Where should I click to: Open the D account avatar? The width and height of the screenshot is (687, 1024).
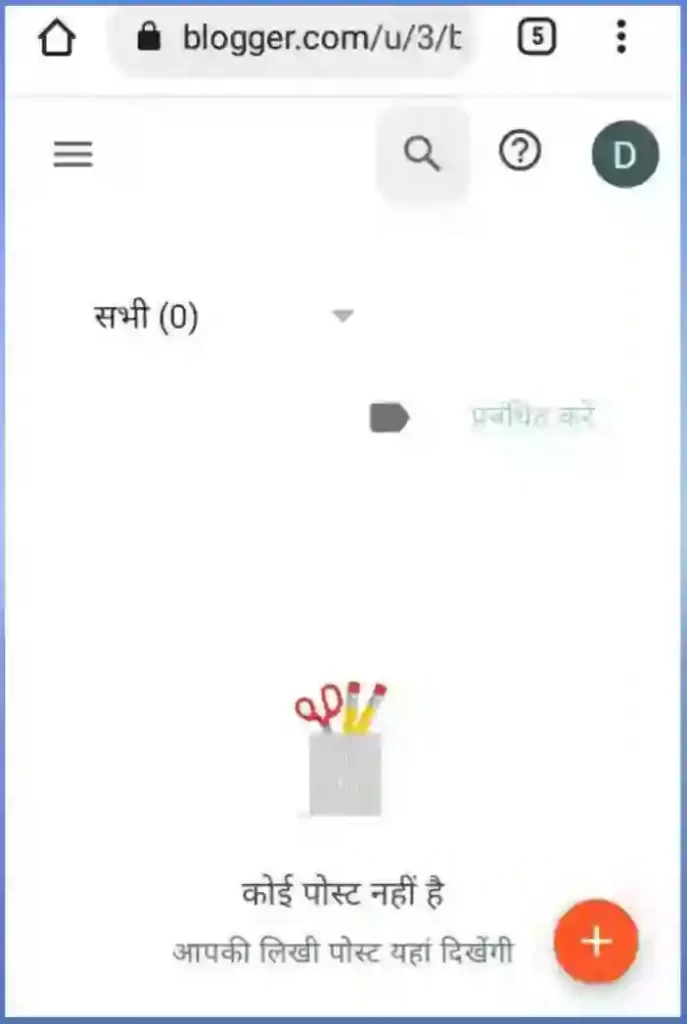(625, 155)
